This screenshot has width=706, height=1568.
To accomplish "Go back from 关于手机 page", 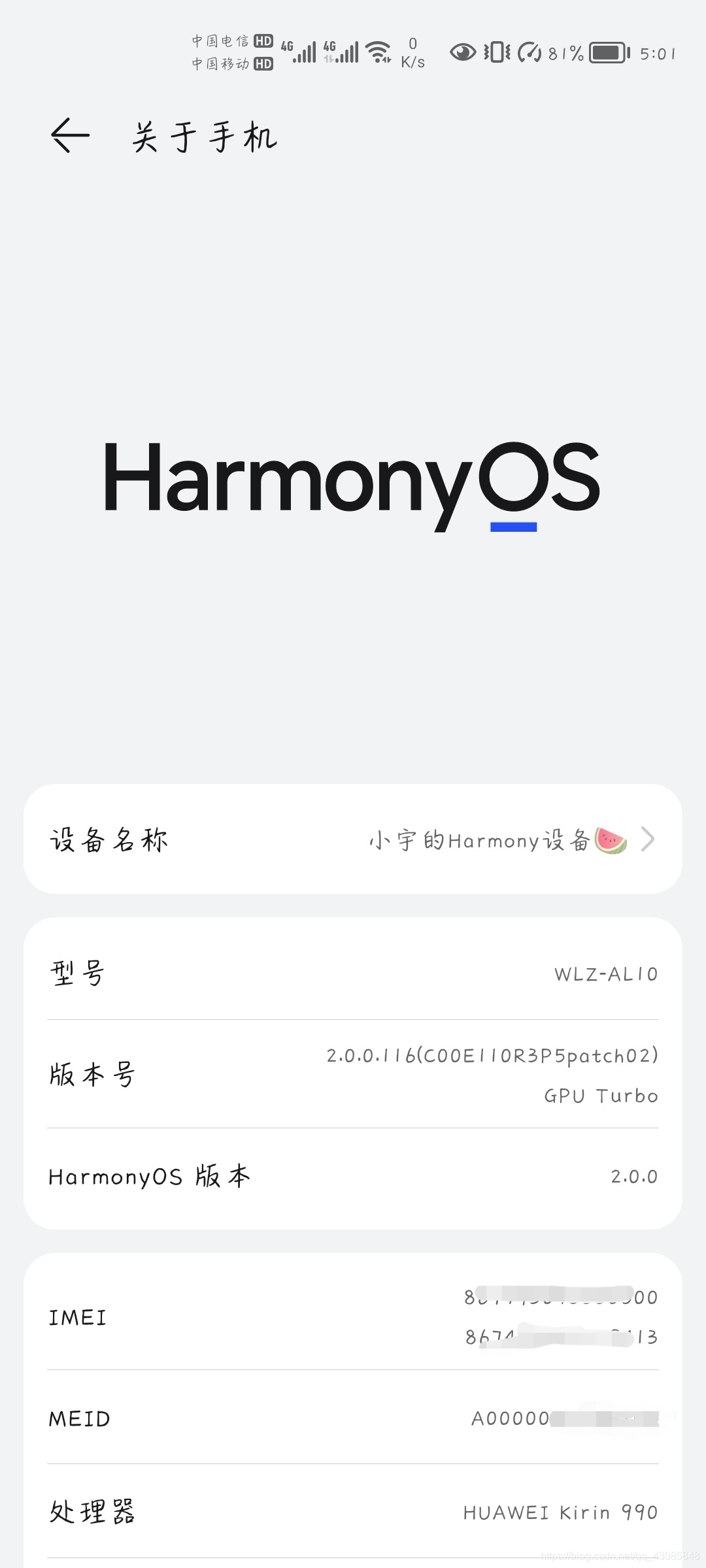I will click(70, 136).
